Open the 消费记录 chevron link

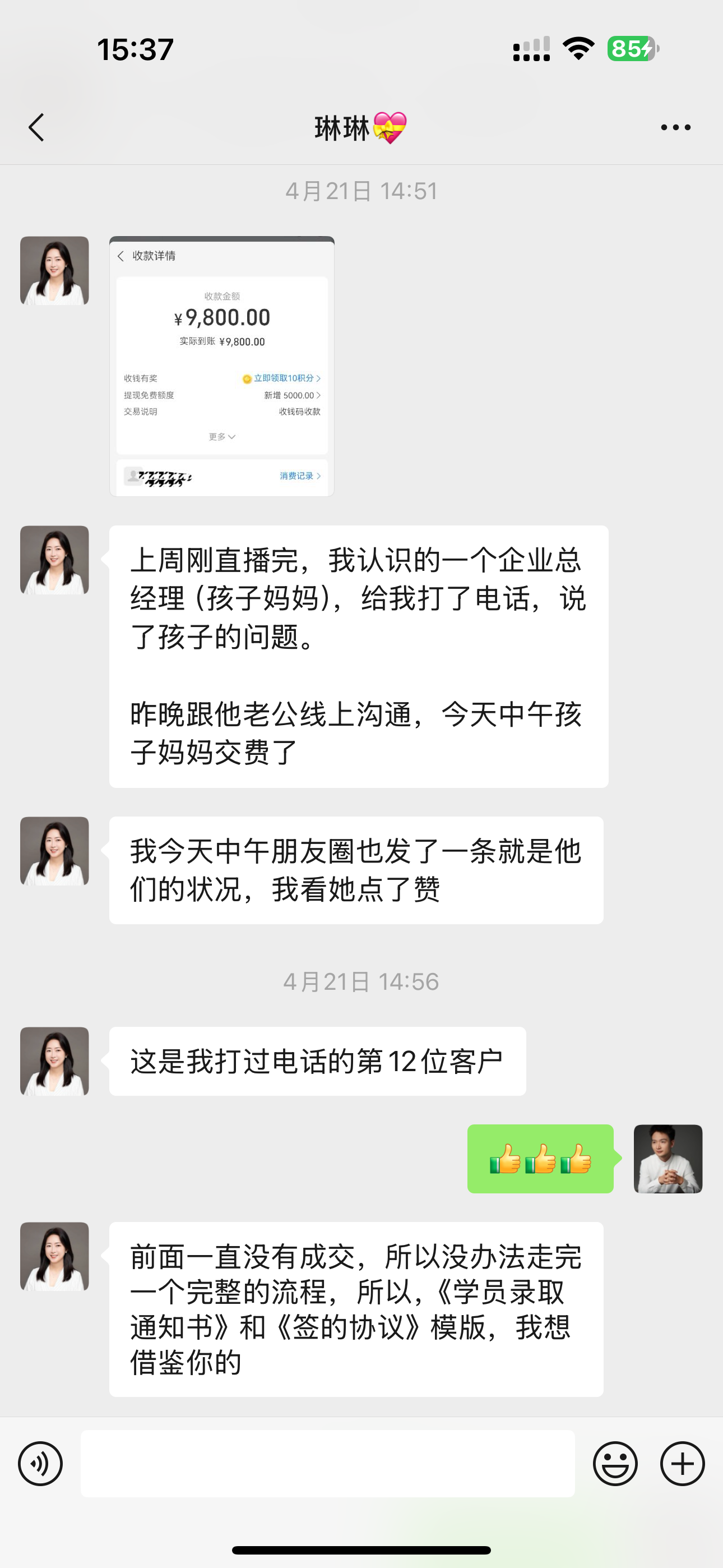pos(296,477)
